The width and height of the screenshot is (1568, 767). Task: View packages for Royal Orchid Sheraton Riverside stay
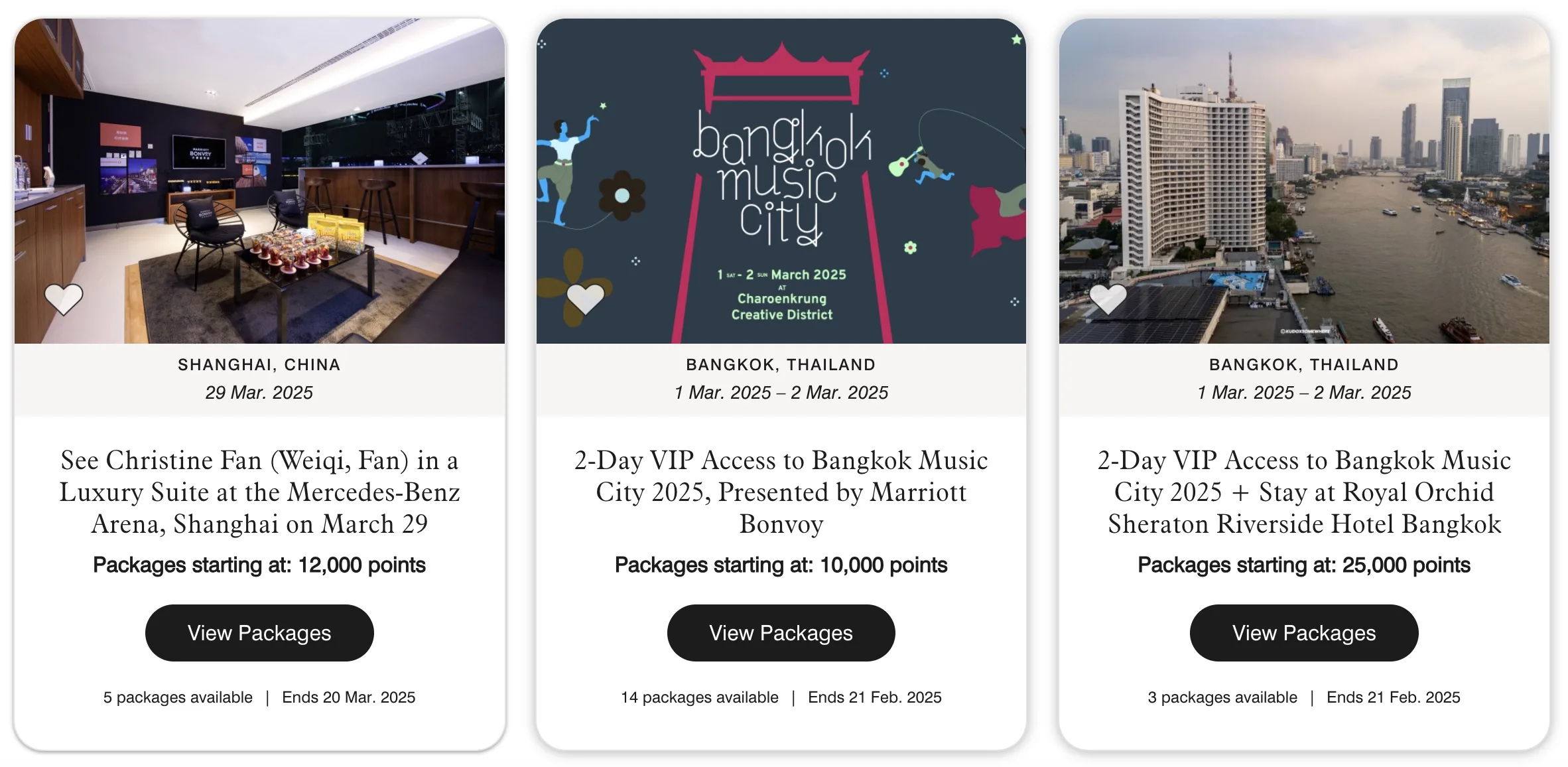tap(1303, 632)
